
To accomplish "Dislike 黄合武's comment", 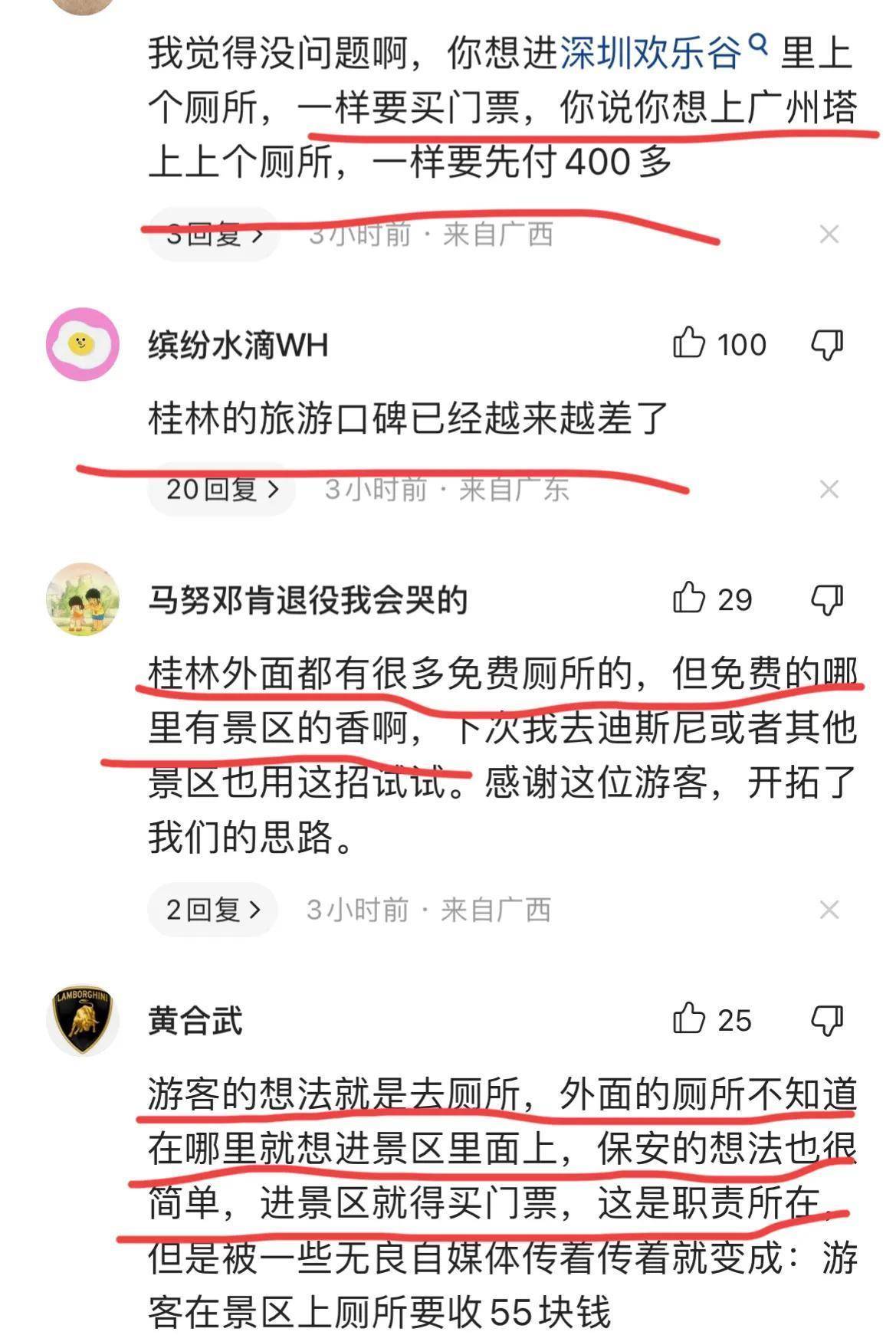I will [x=827, y=1021].
